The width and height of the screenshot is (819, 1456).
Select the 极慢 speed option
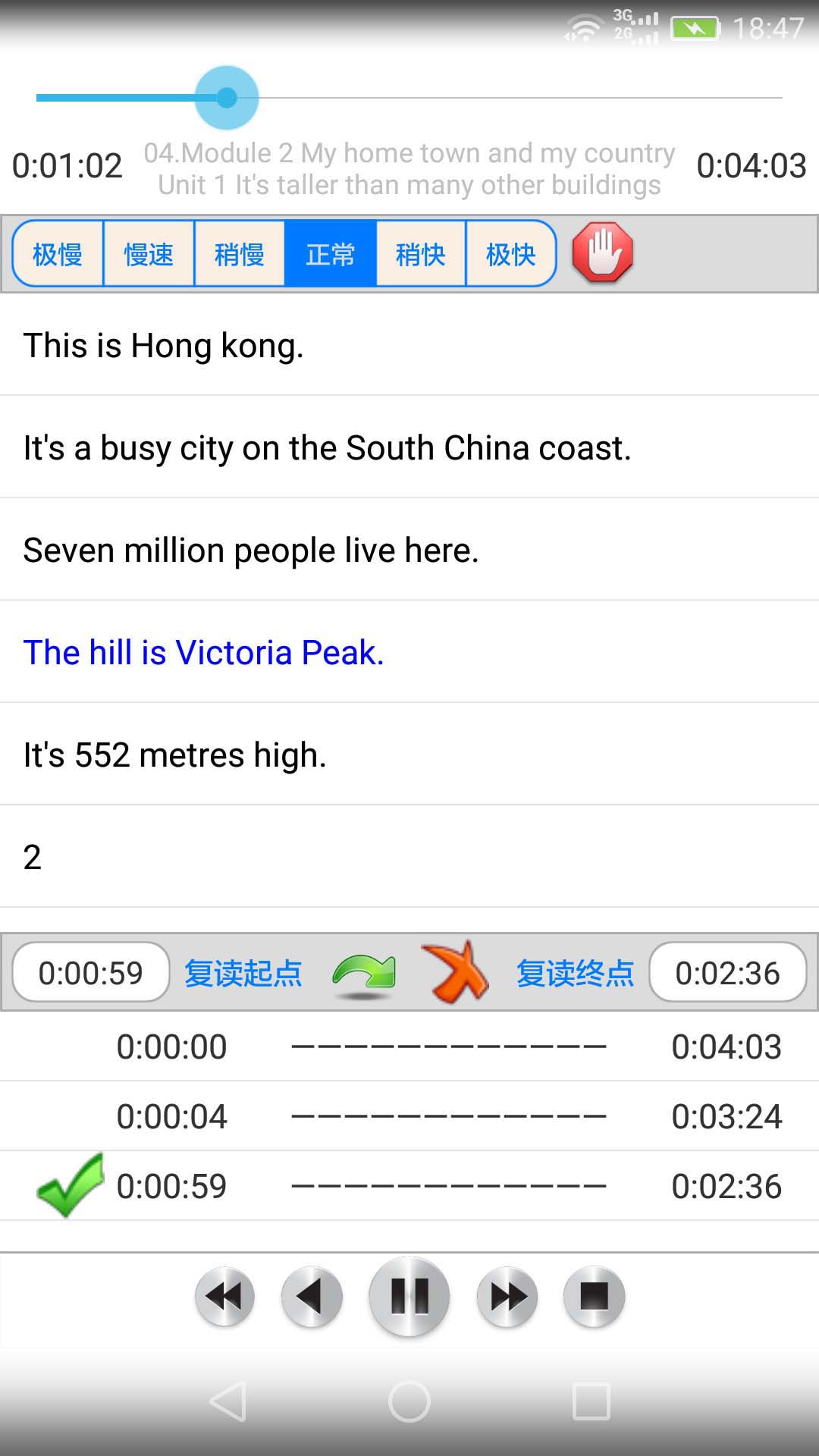point(58,254)
